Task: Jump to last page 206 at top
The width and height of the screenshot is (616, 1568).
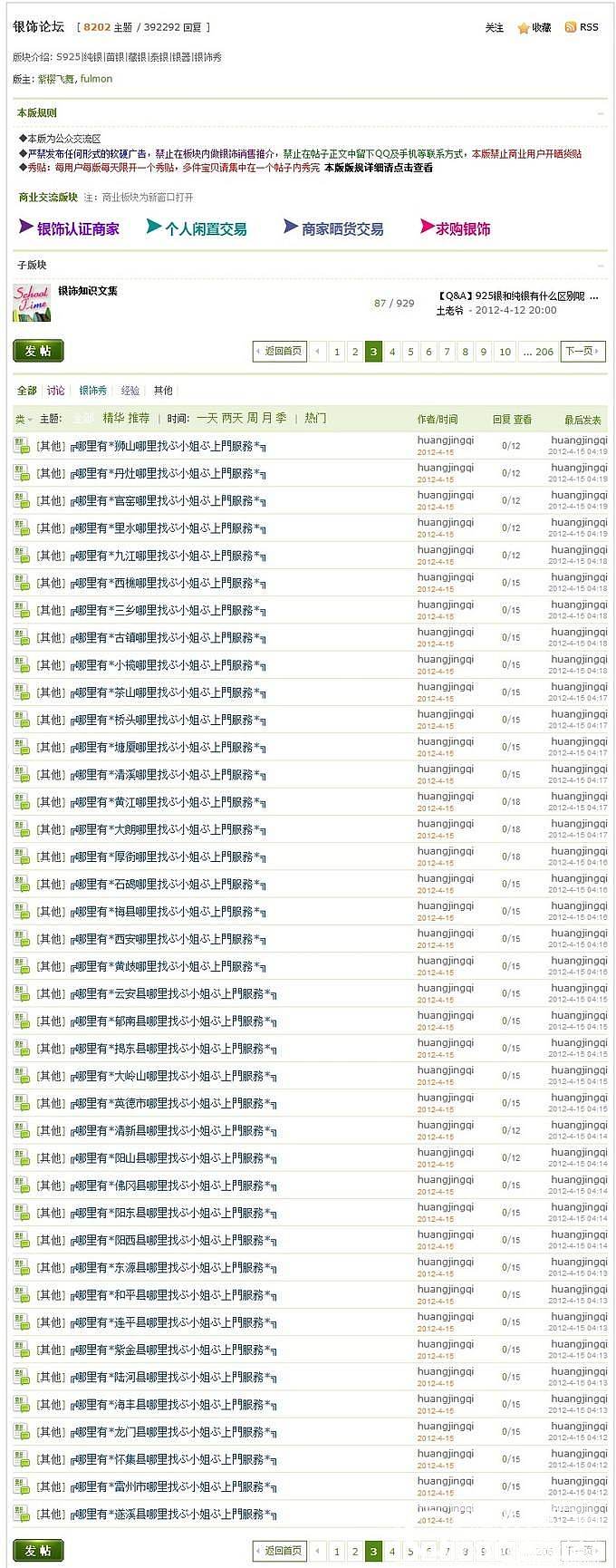Action: 544,352
